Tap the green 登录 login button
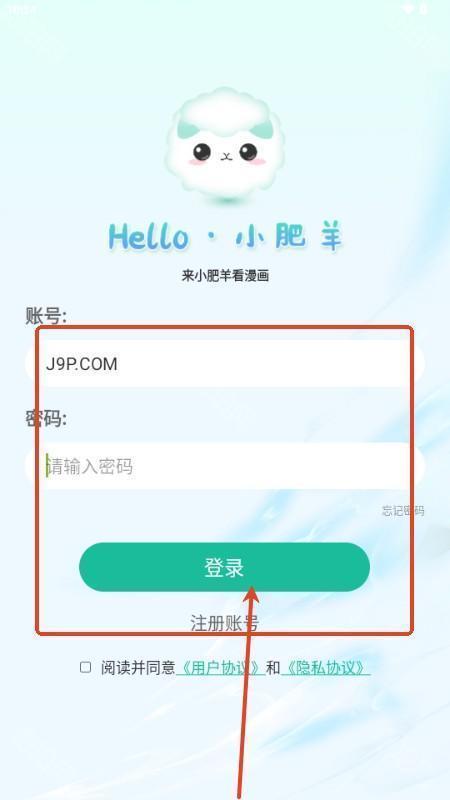Viewport: 450px width, 800px height. click(224, 567)
